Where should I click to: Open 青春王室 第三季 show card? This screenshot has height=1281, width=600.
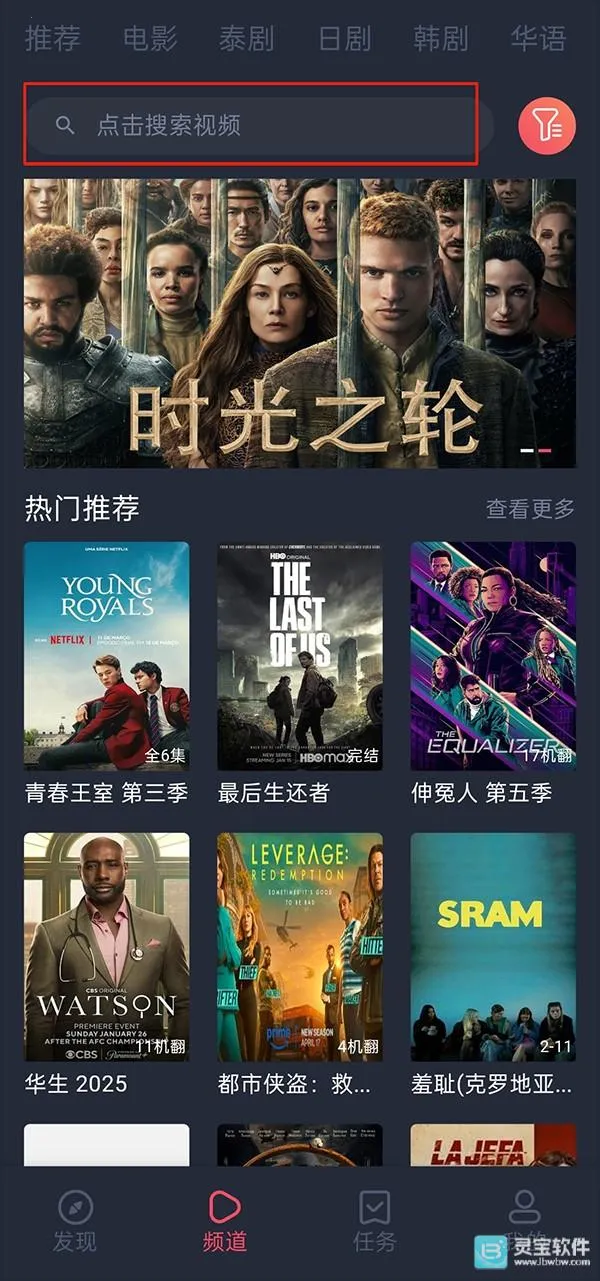point(106,656)
